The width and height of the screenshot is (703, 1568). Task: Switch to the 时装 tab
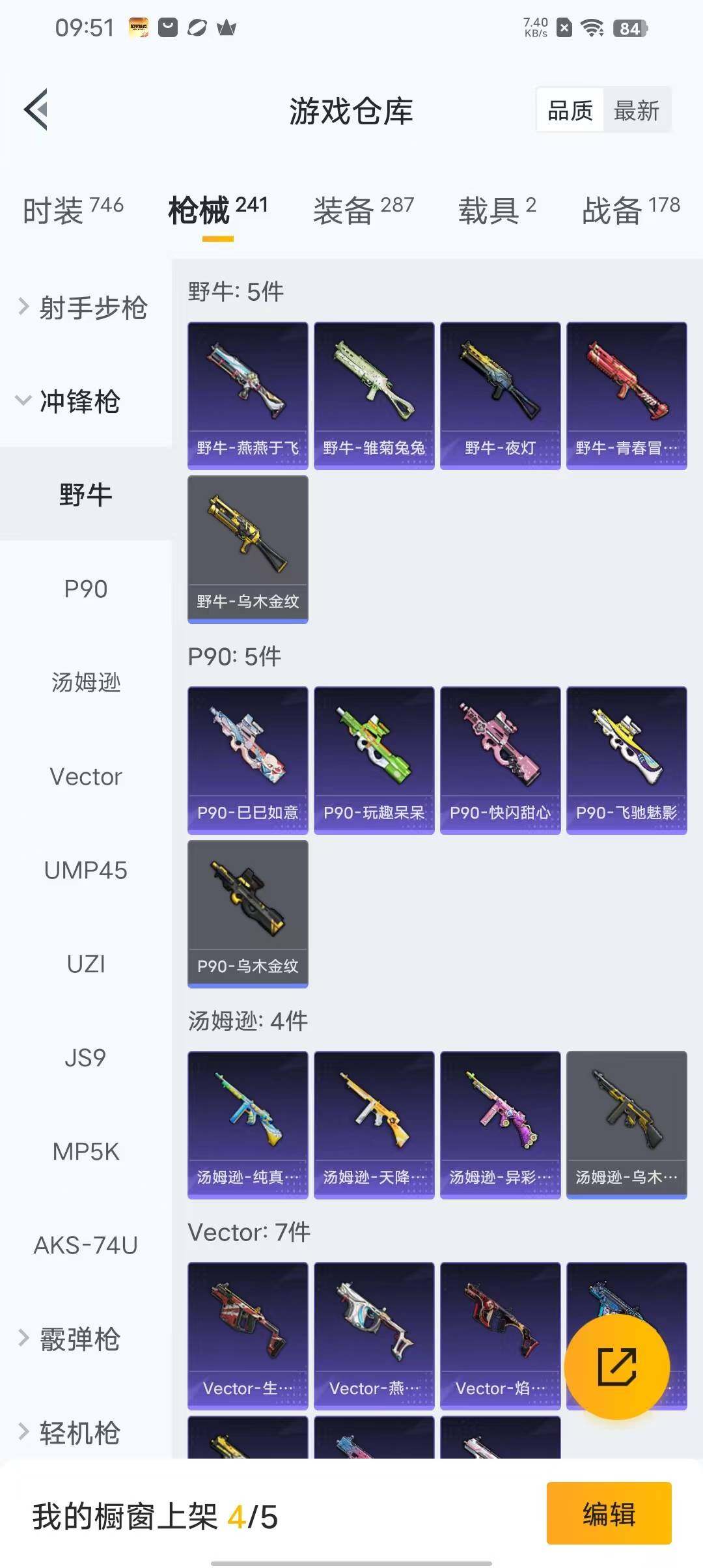(x=73, y=210)
